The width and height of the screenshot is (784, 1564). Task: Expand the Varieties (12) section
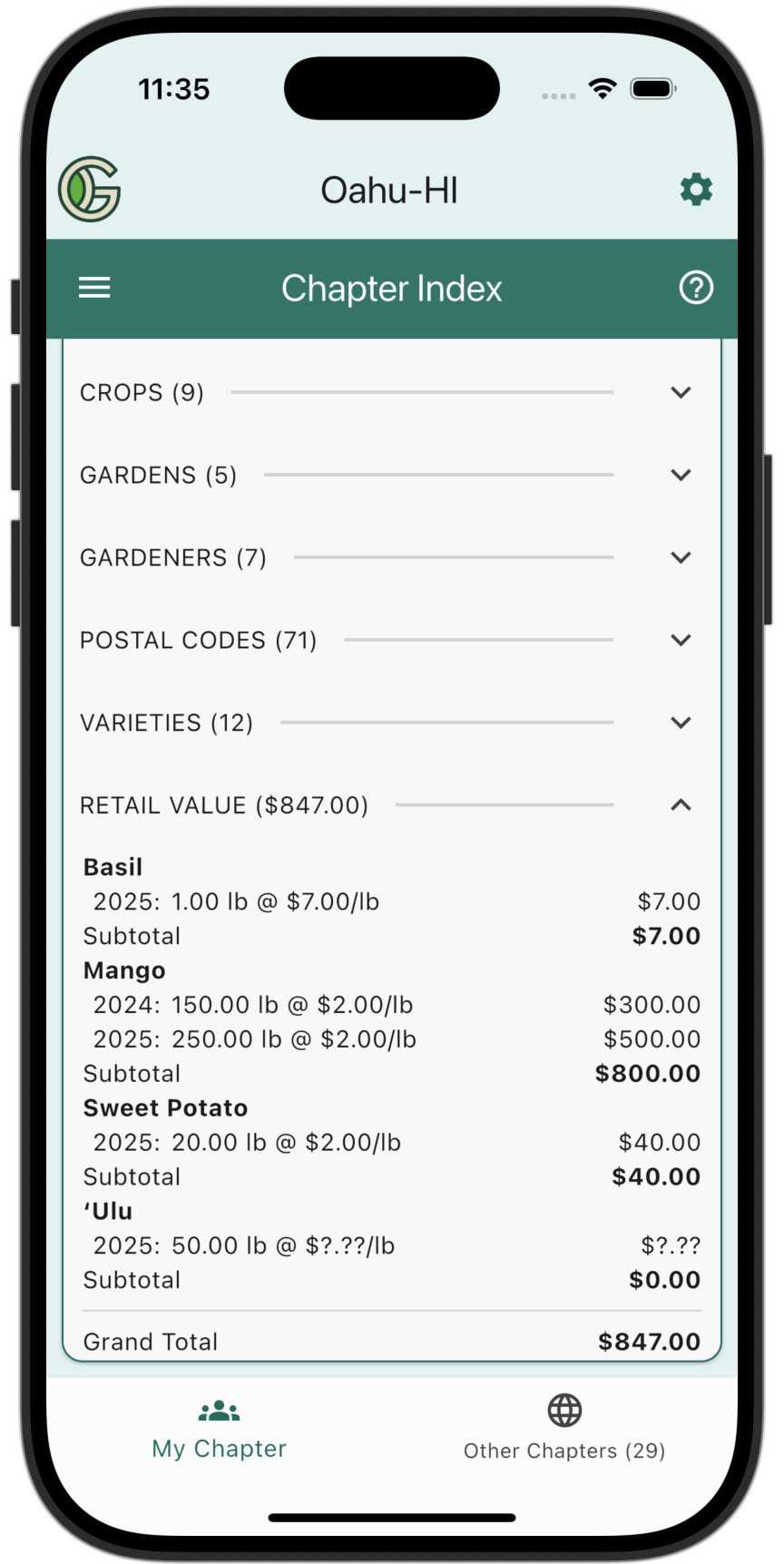681,723
